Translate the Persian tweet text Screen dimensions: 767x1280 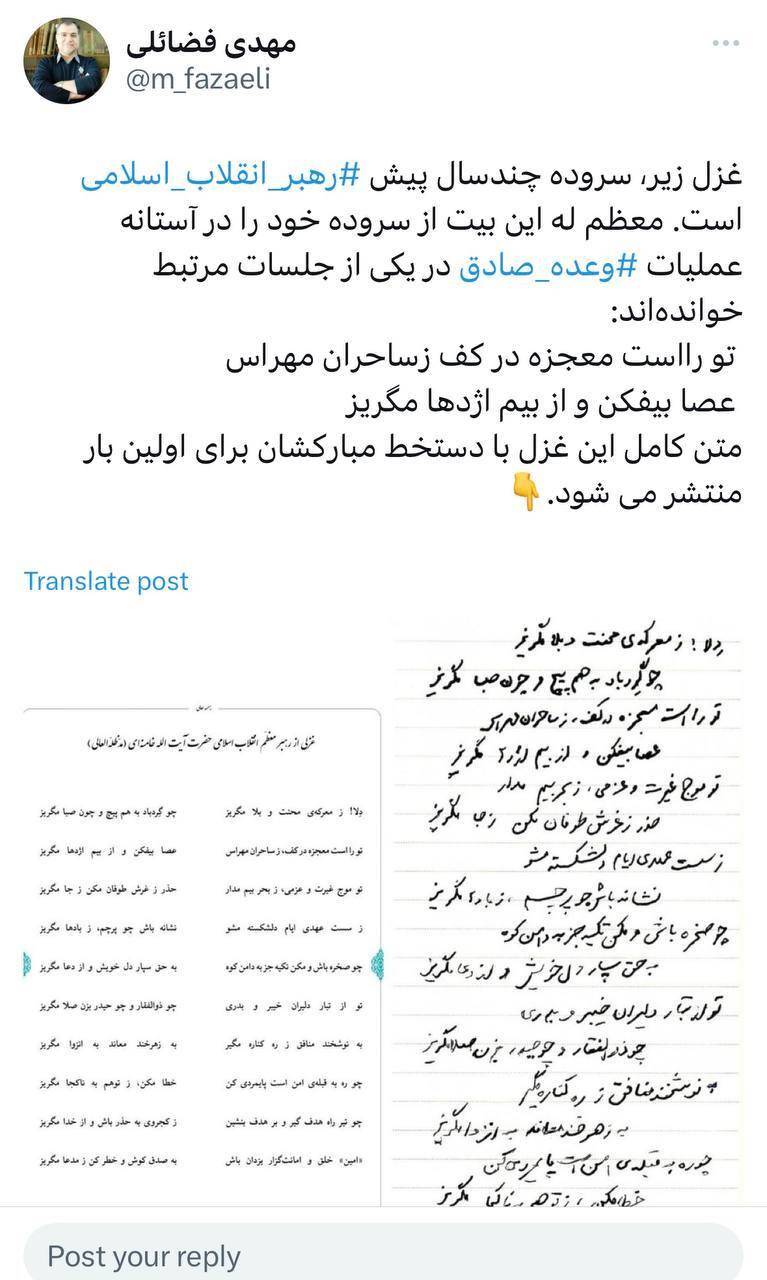(x=105, y=581)
